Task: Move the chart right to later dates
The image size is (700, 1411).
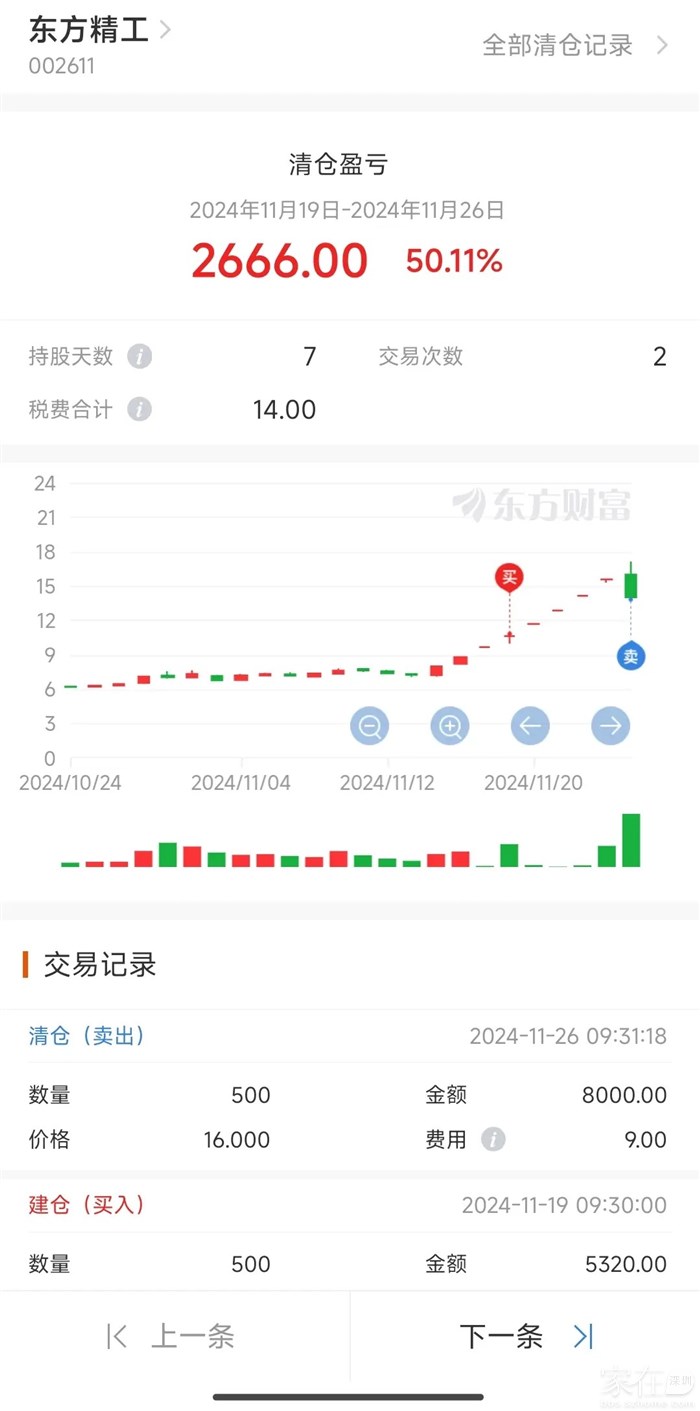Action: 610,726
